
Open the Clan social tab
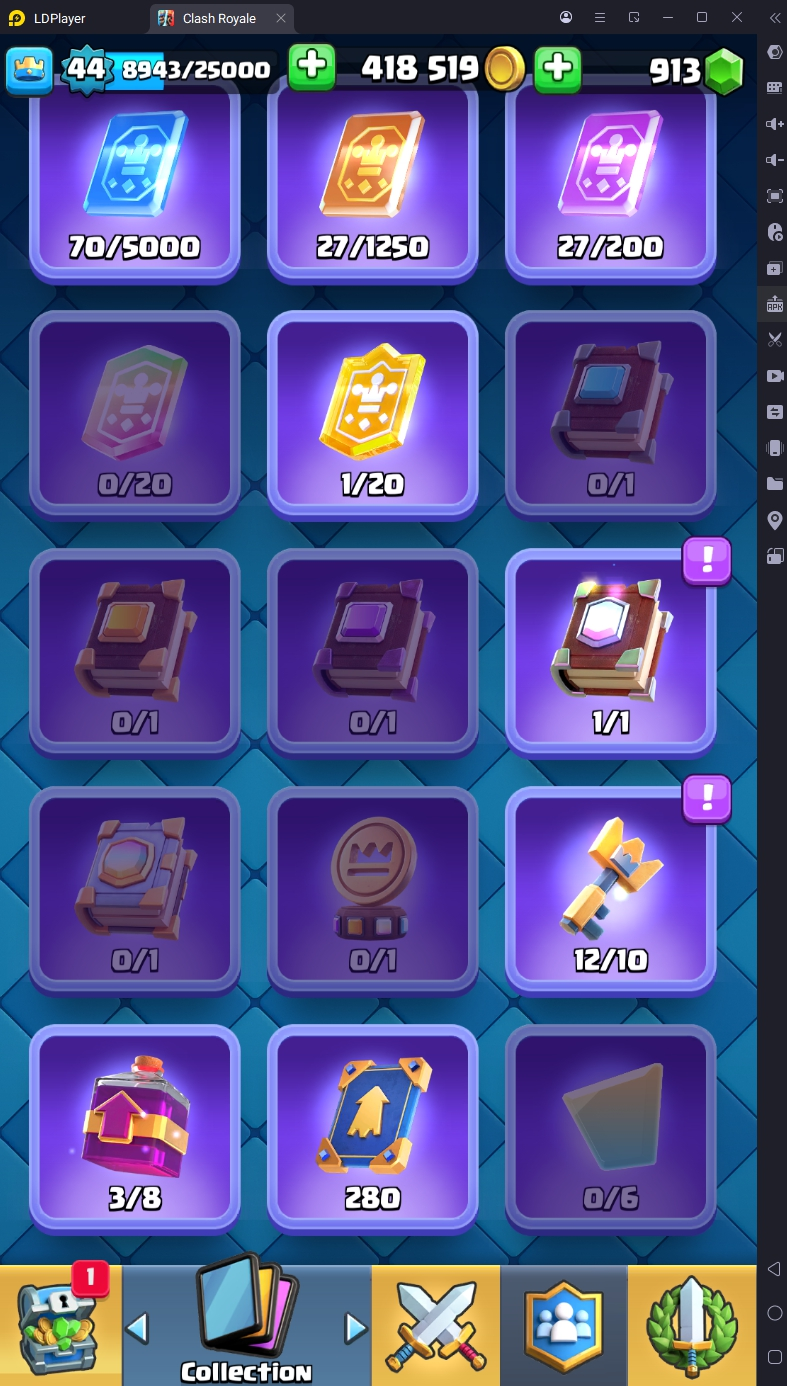pyautogui.click(x=563, y=1325)
